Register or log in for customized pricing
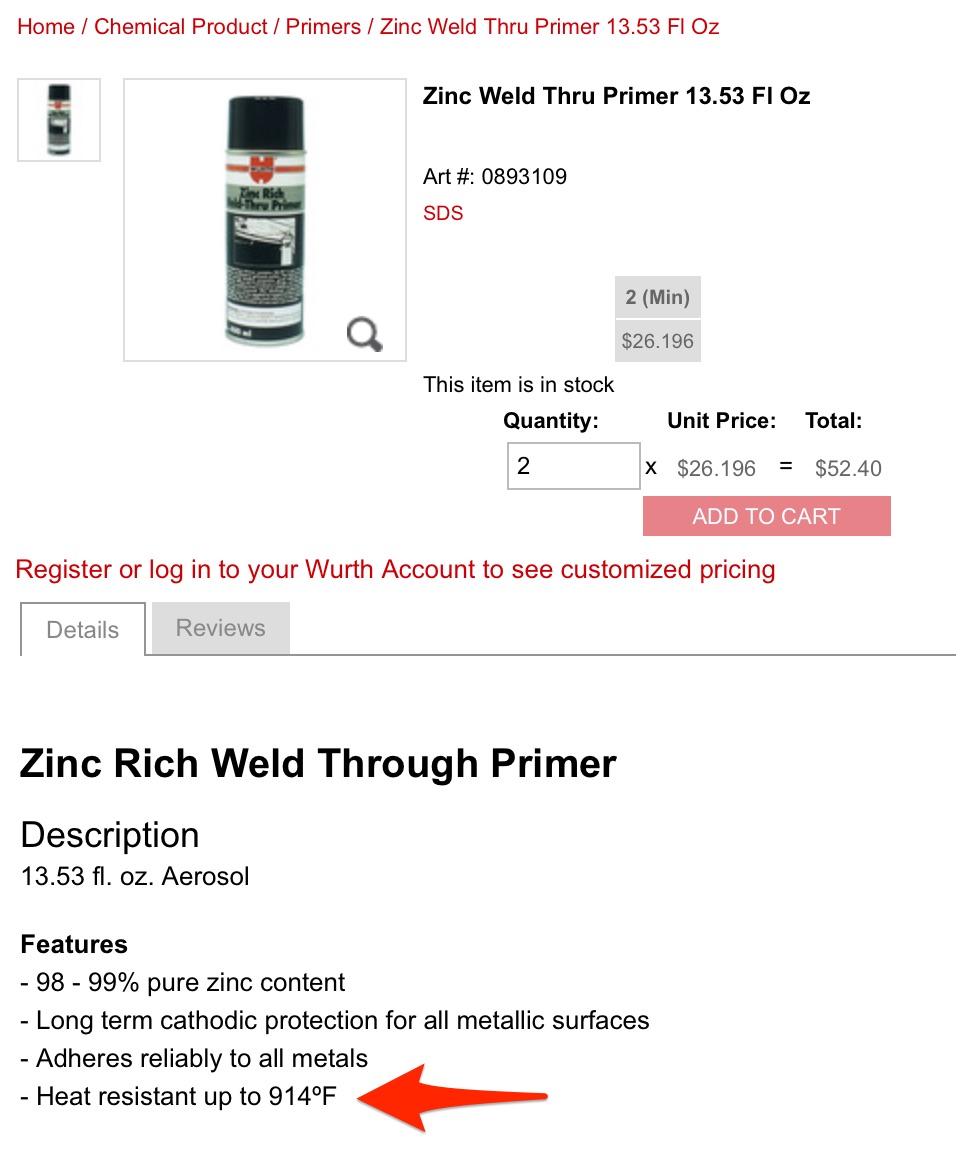This screenshot has height=1174, width=956. coord(395,570)
